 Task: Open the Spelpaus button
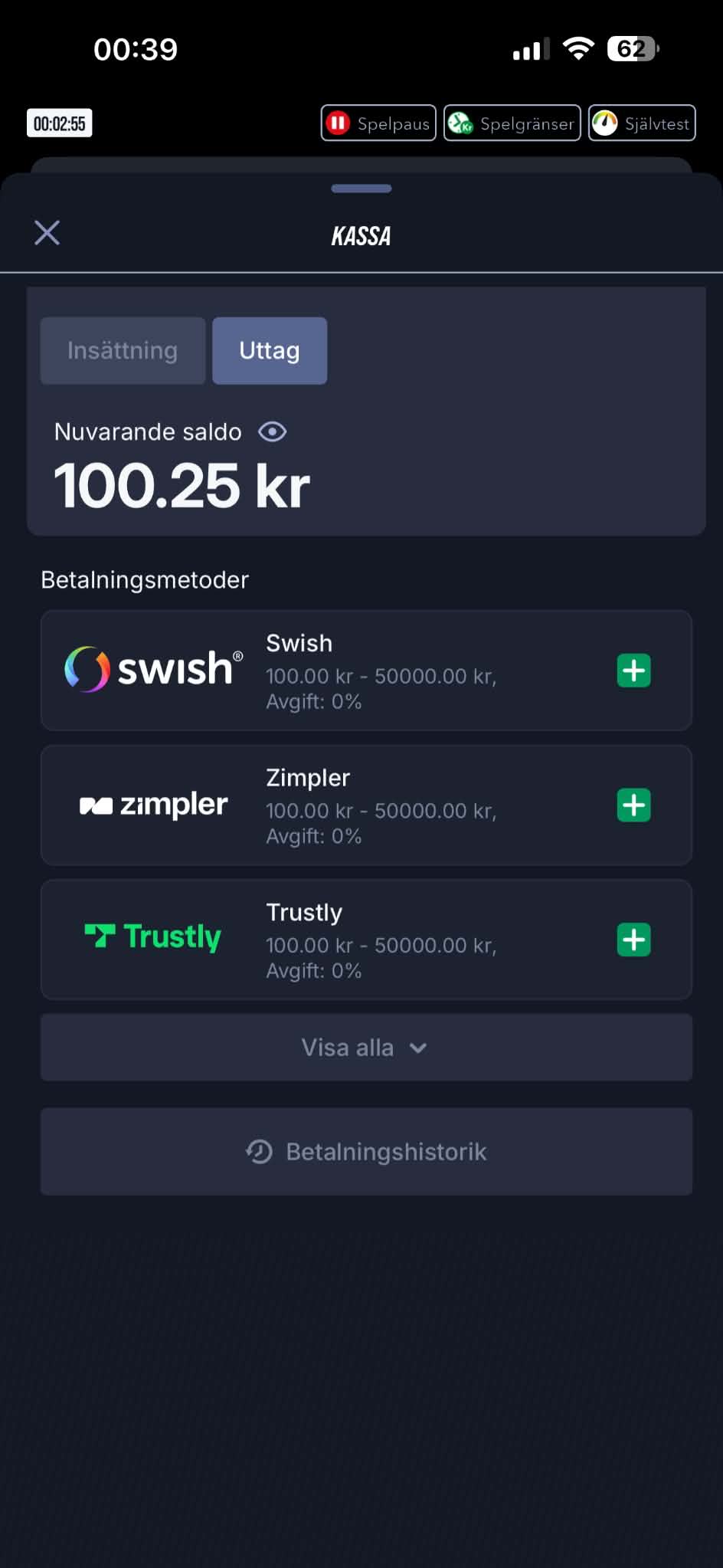tap(378, 123)
